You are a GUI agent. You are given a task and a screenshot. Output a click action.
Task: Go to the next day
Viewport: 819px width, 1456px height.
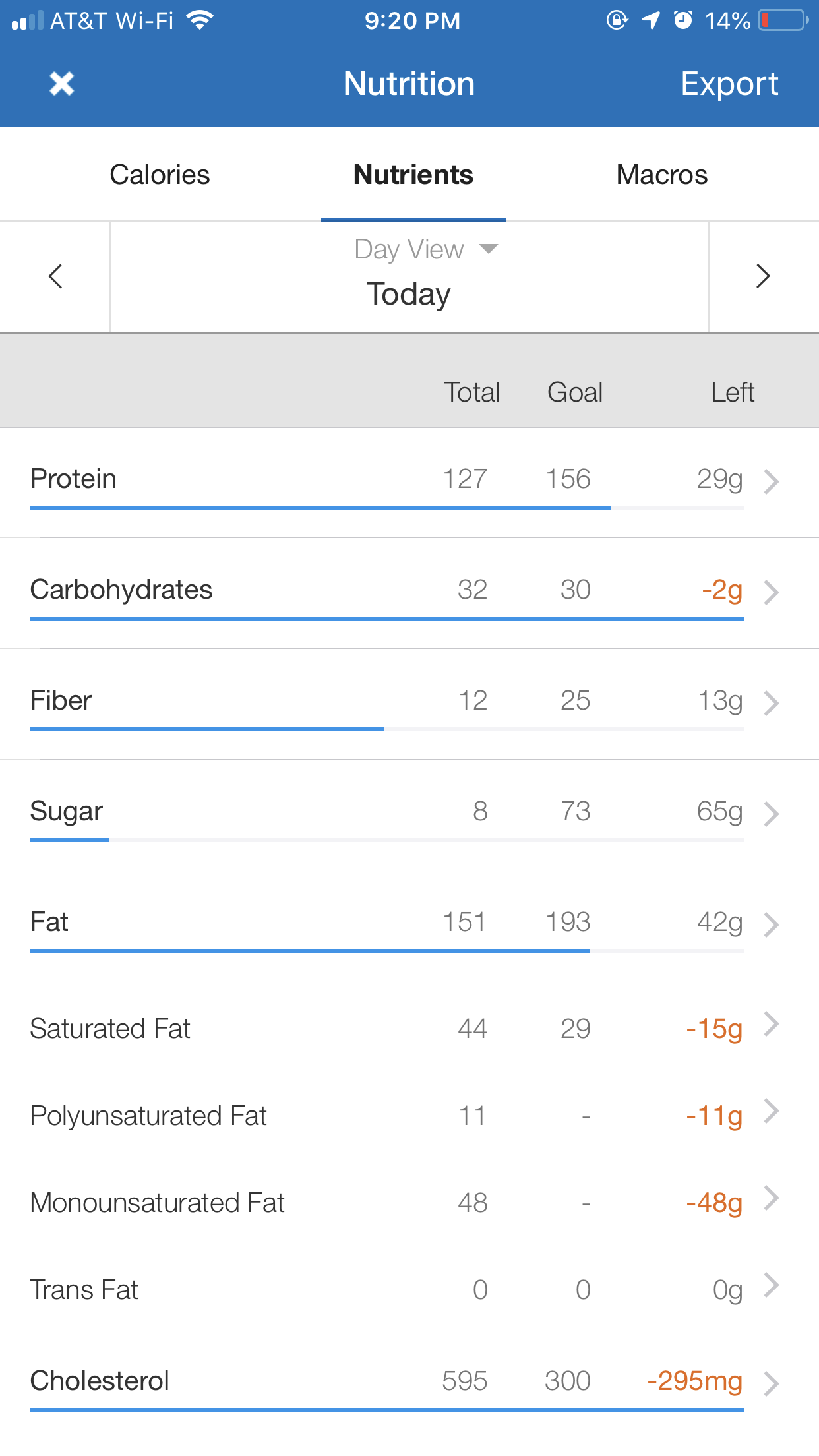point(764,276)
